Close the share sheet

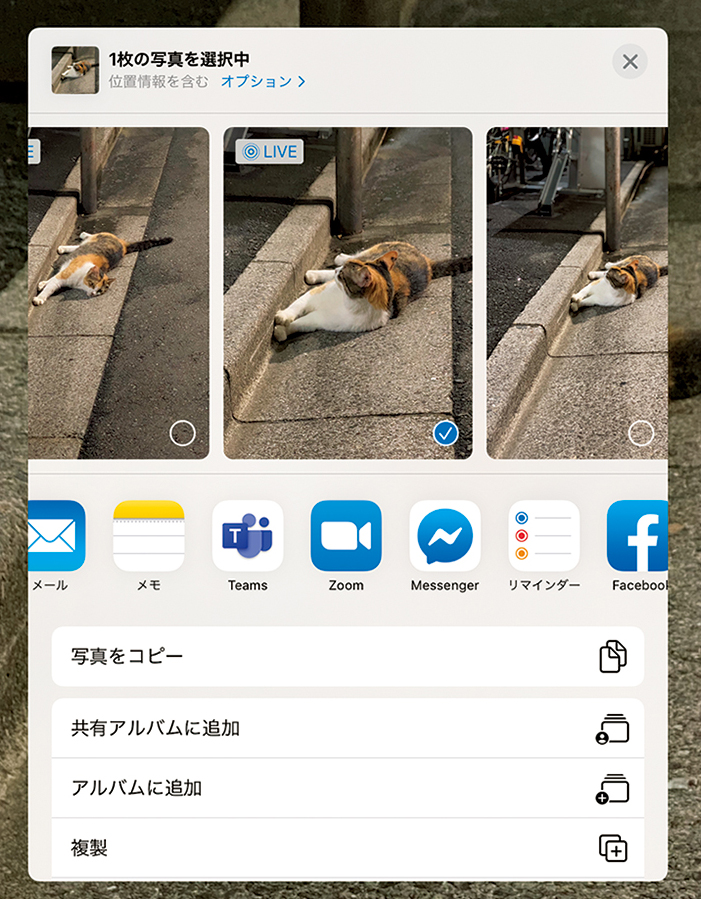tap(630, 62)
